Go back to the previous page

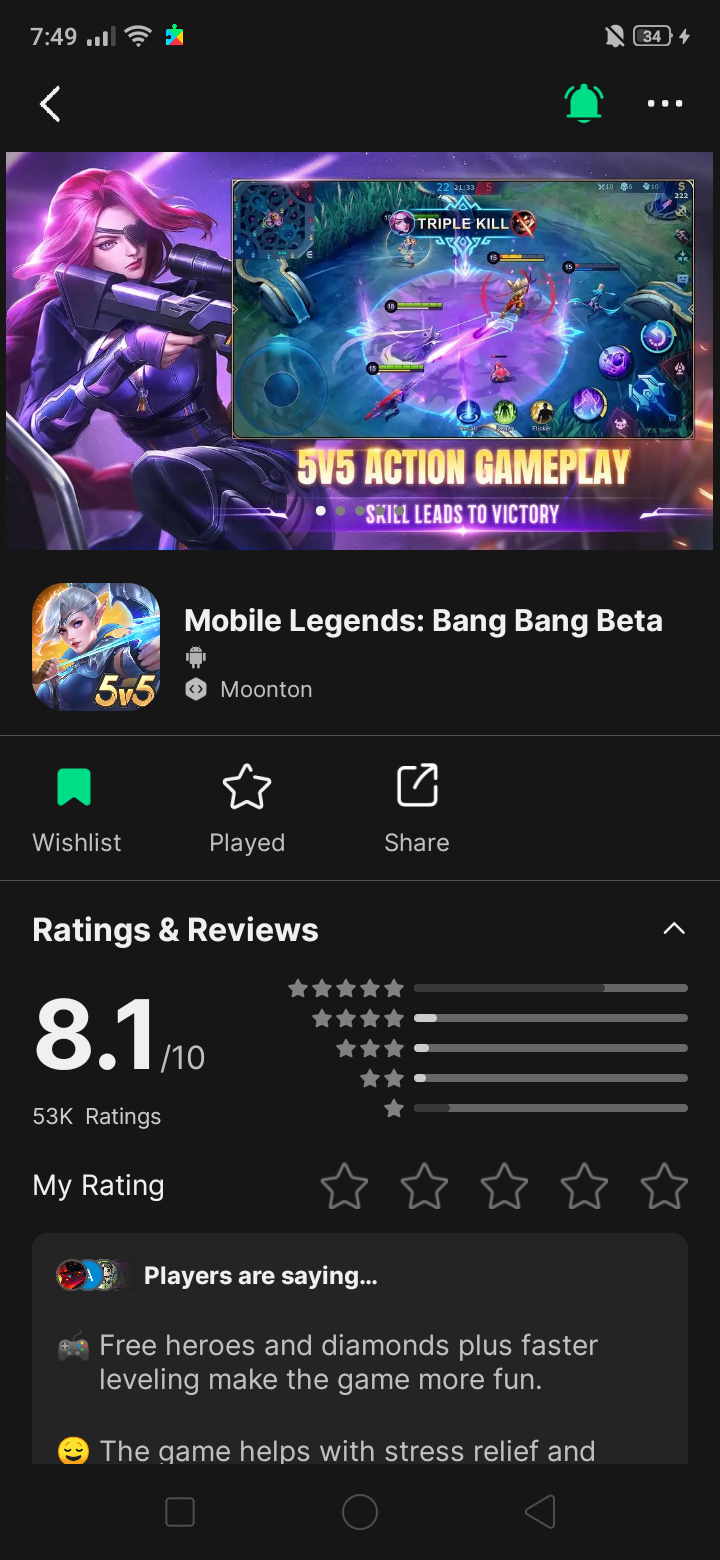point(50,104)
